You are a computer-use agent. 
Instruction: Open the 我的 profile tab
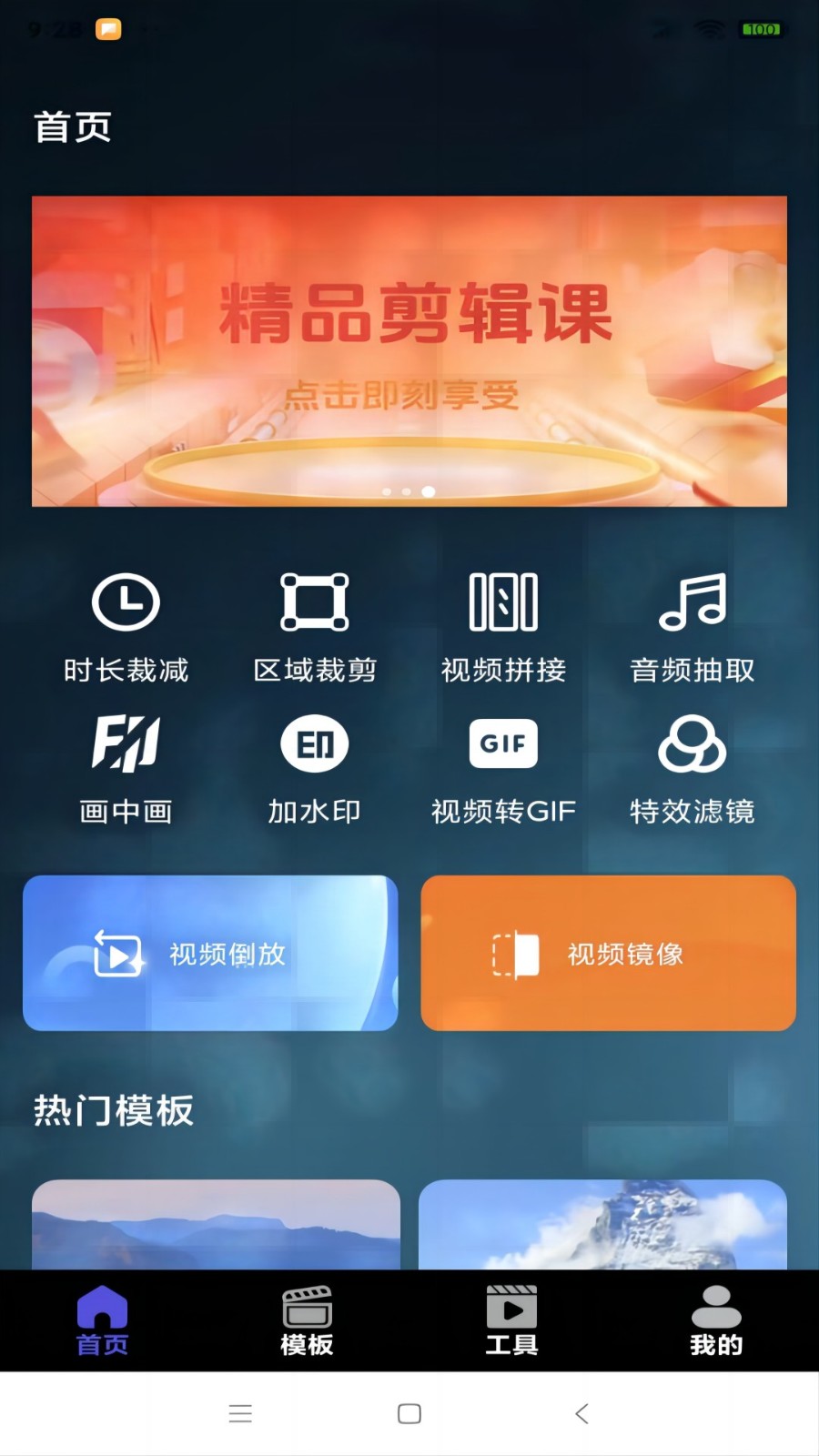716,1320
